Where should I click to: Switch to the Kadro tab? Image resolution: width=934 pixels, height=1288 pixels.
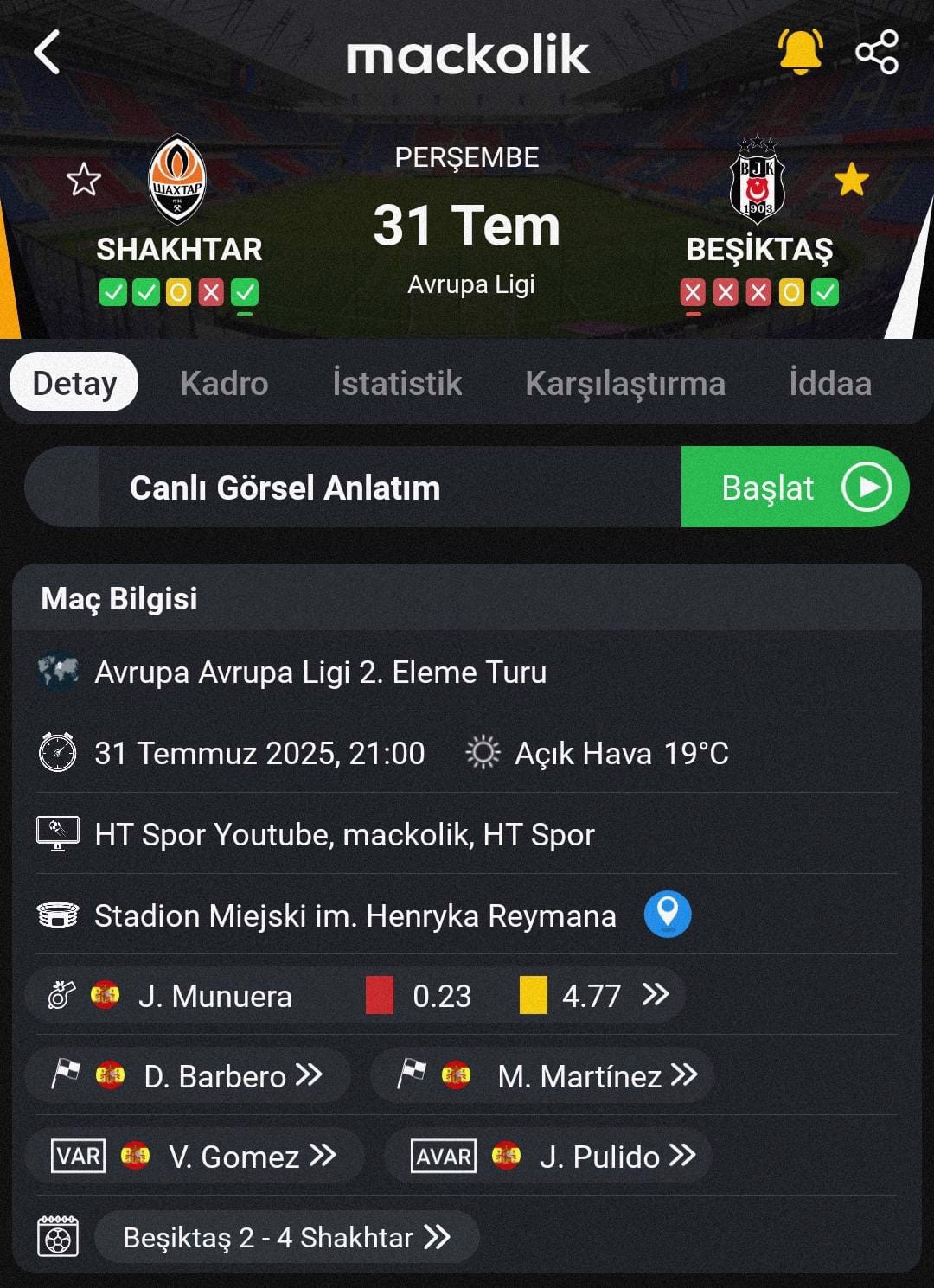point(224,383)
